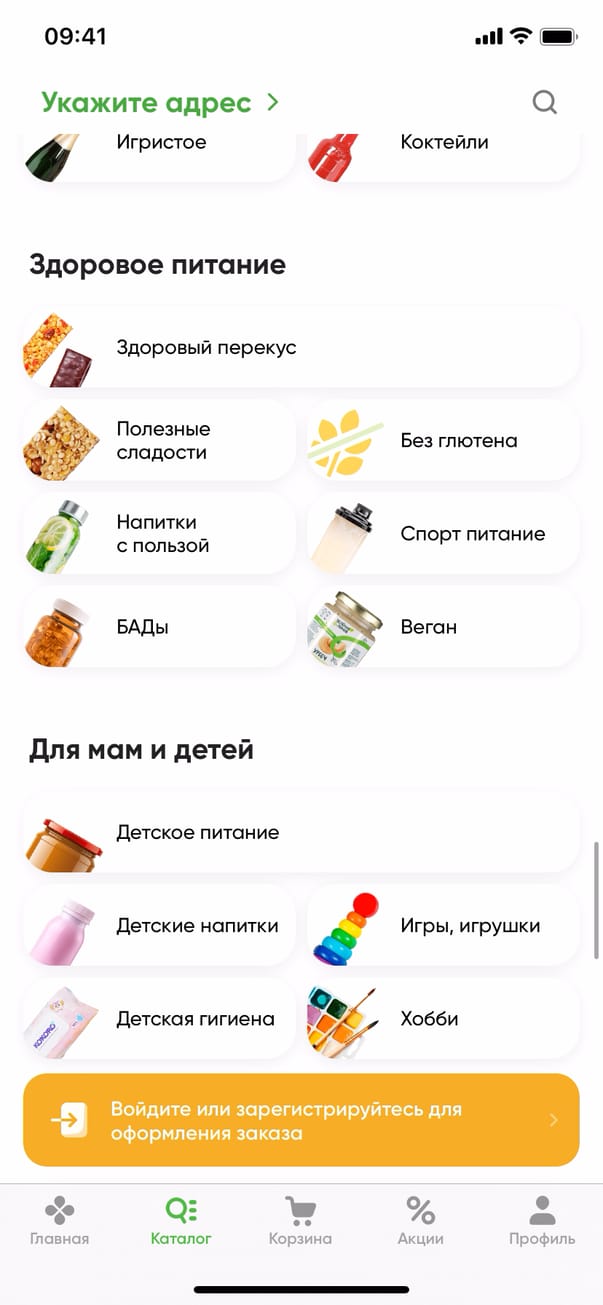Open the Веган category
Image resolution: width=603 pixels, height=1305 pixels.
point(443,627)
